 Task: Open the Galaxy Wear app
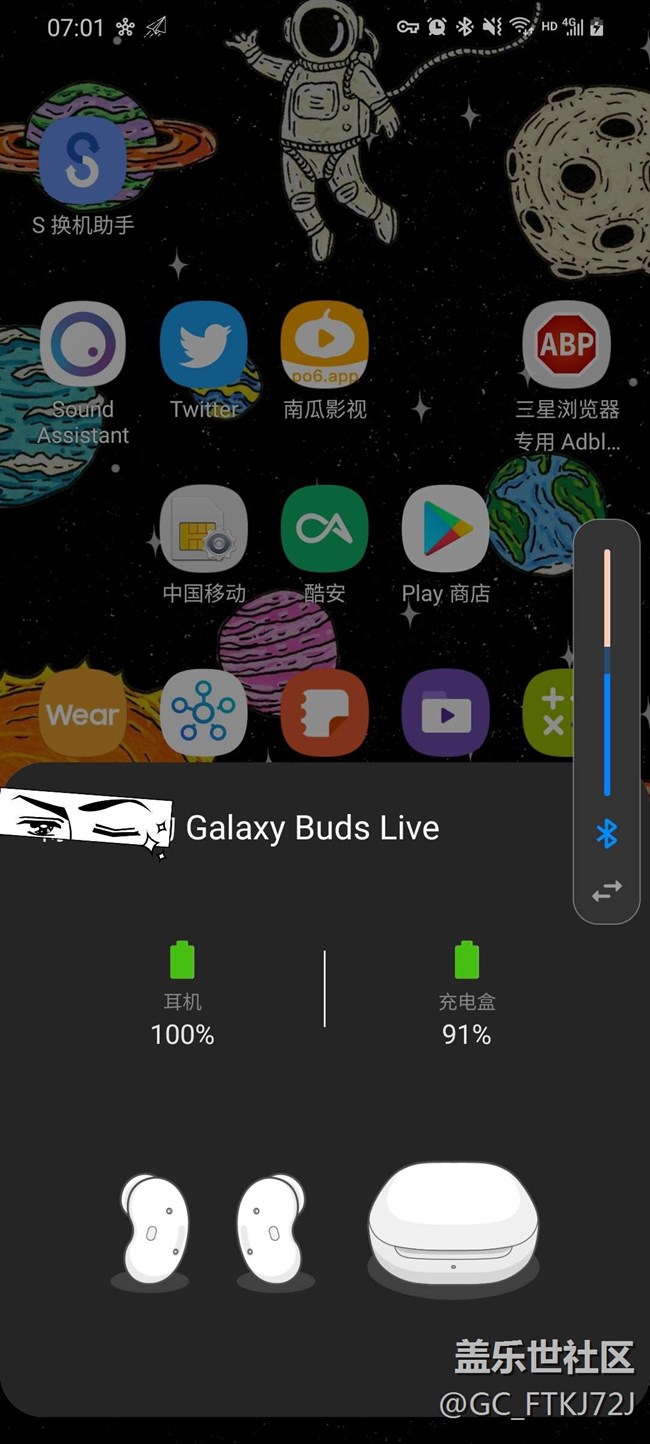pos(83,714)
